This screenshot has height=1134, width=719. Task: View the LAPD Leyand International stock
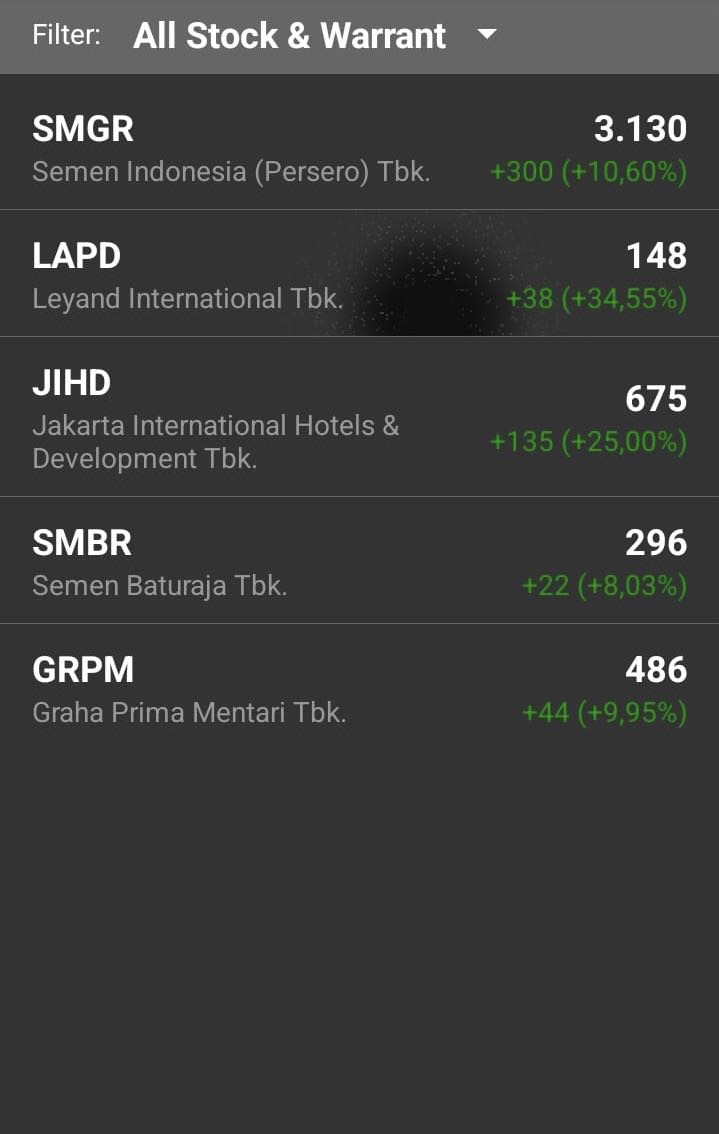(359, 274)
